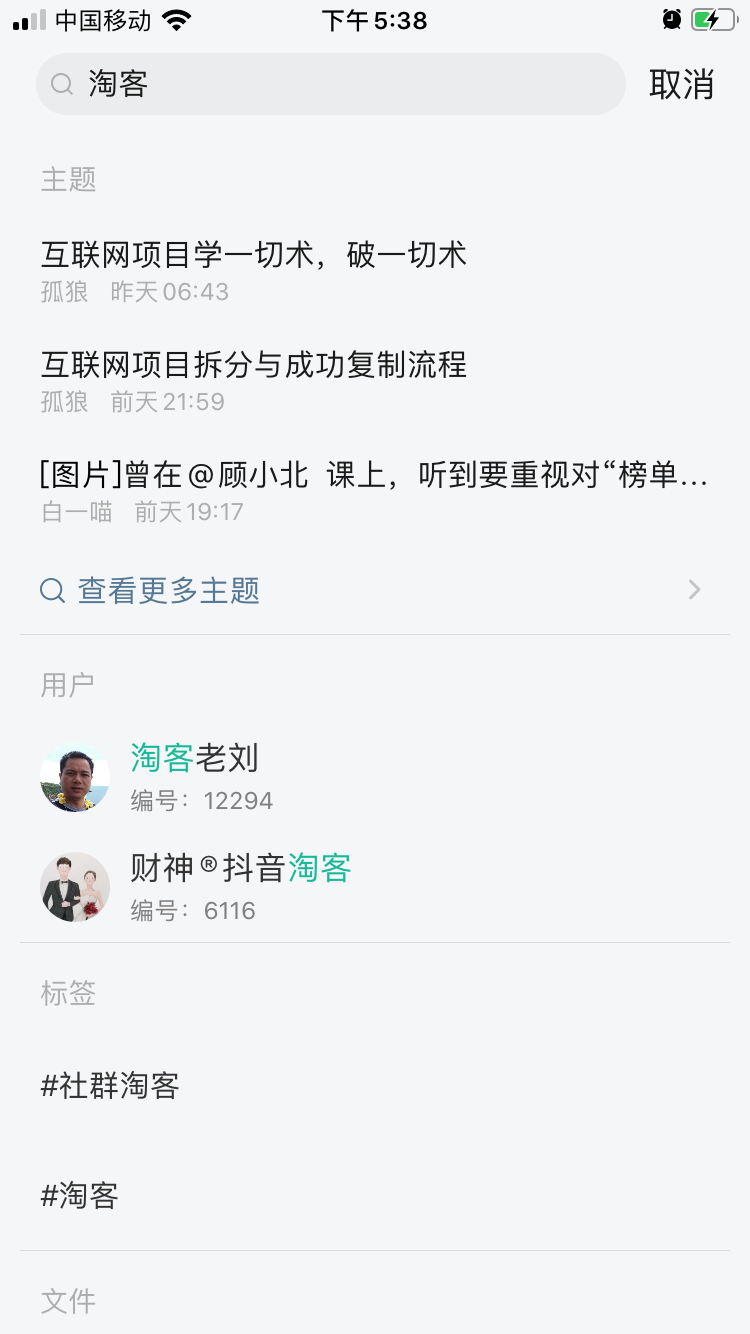Viewport: 750px width, 1334px height.
Task: Tap the 取消 cancel button
Action: point(684,84)
